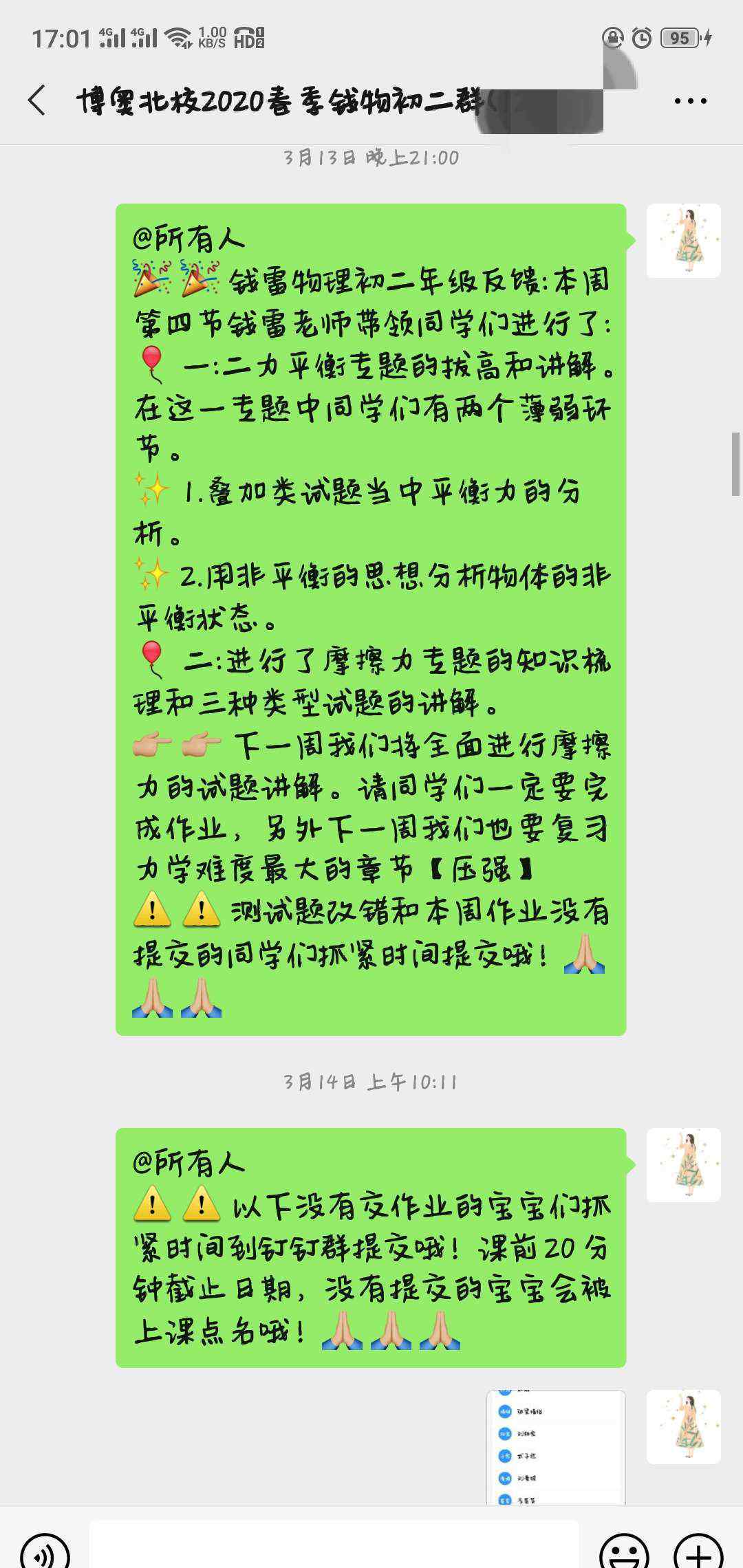Viewport: 743px width, 1568px height.
Task: Open the plus attachments menu
Action: click(x=698, y=1550)
